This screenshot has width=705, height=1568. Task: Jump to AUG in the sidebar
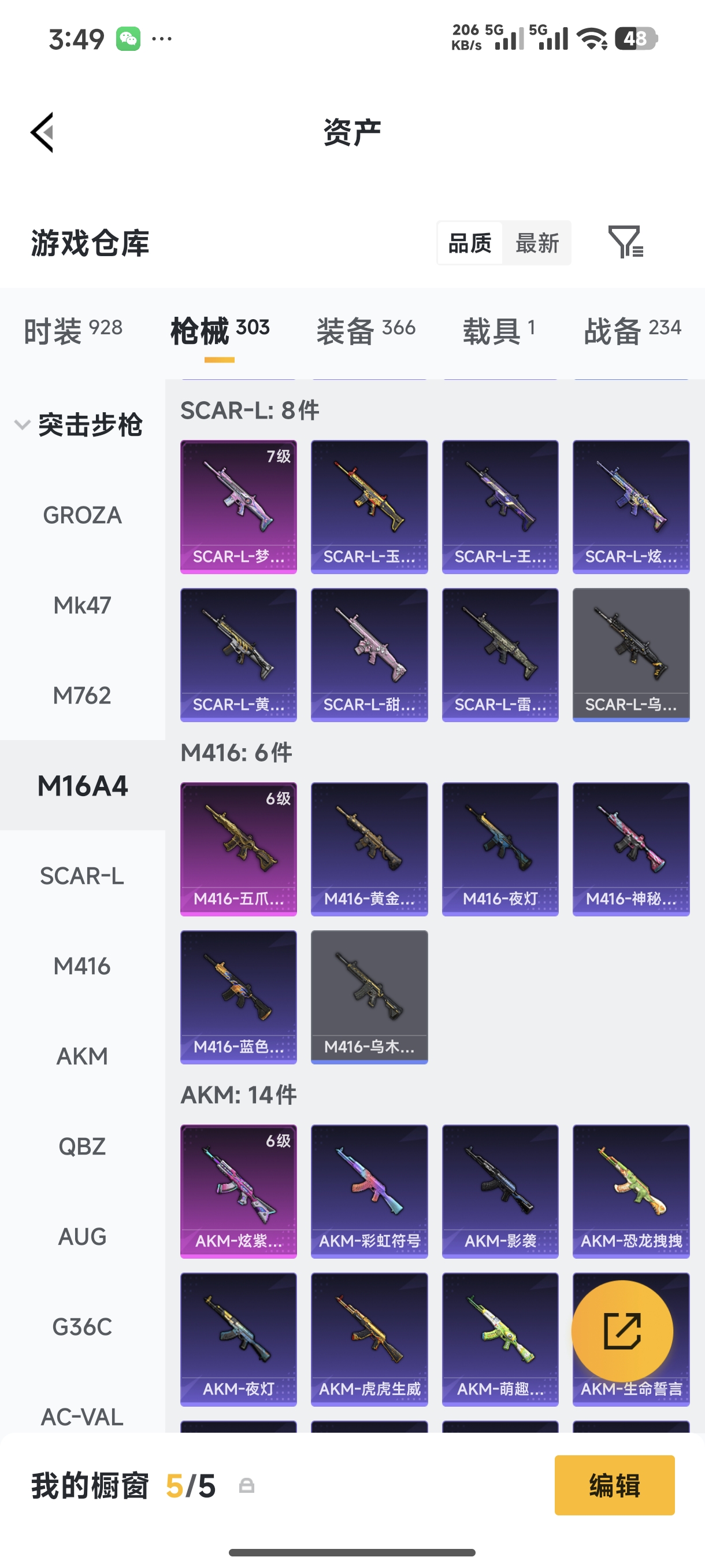click(82, 1236)
